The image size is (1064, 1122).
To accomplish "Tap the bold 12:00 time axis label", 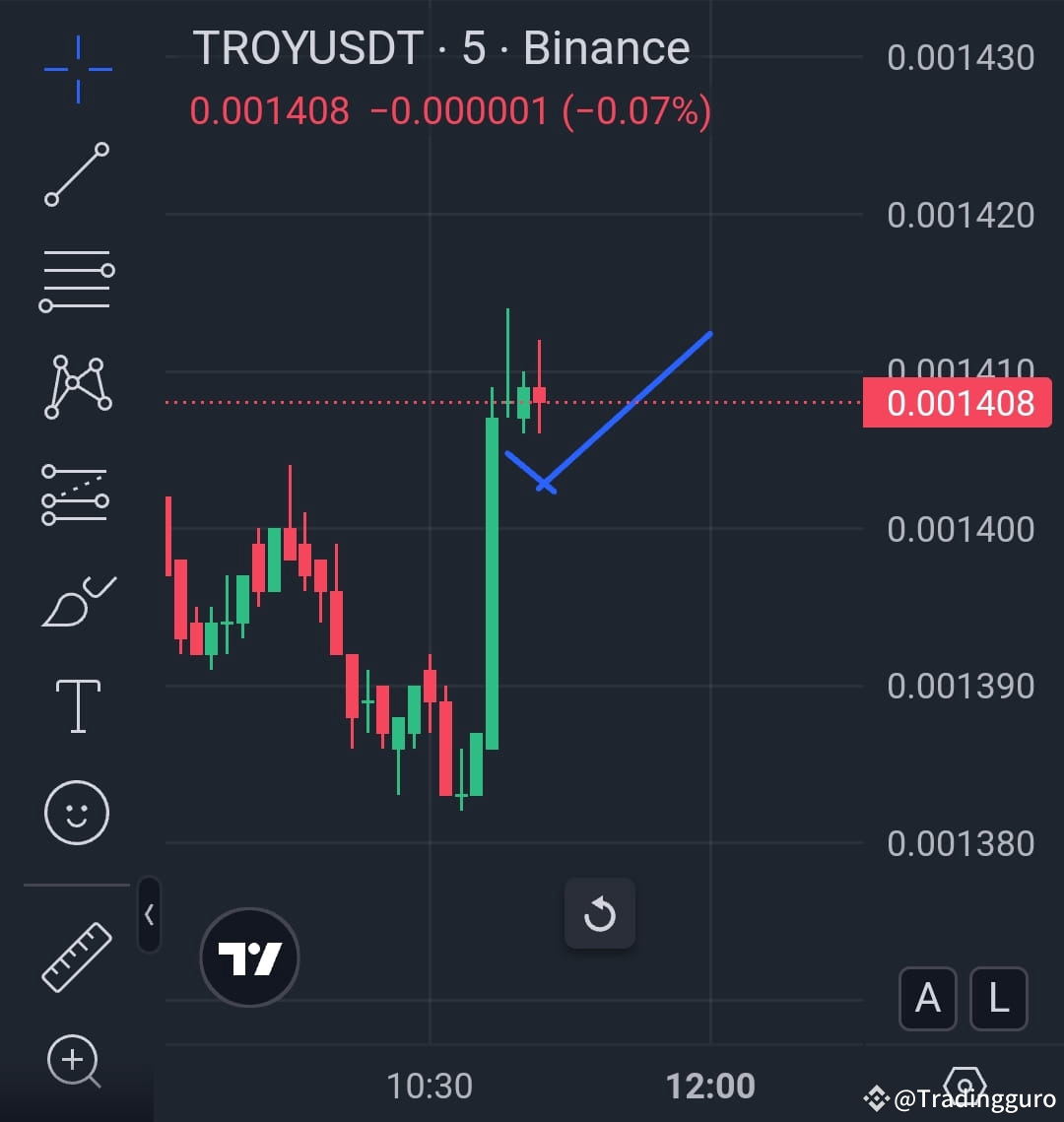I will pos(710,1085).
